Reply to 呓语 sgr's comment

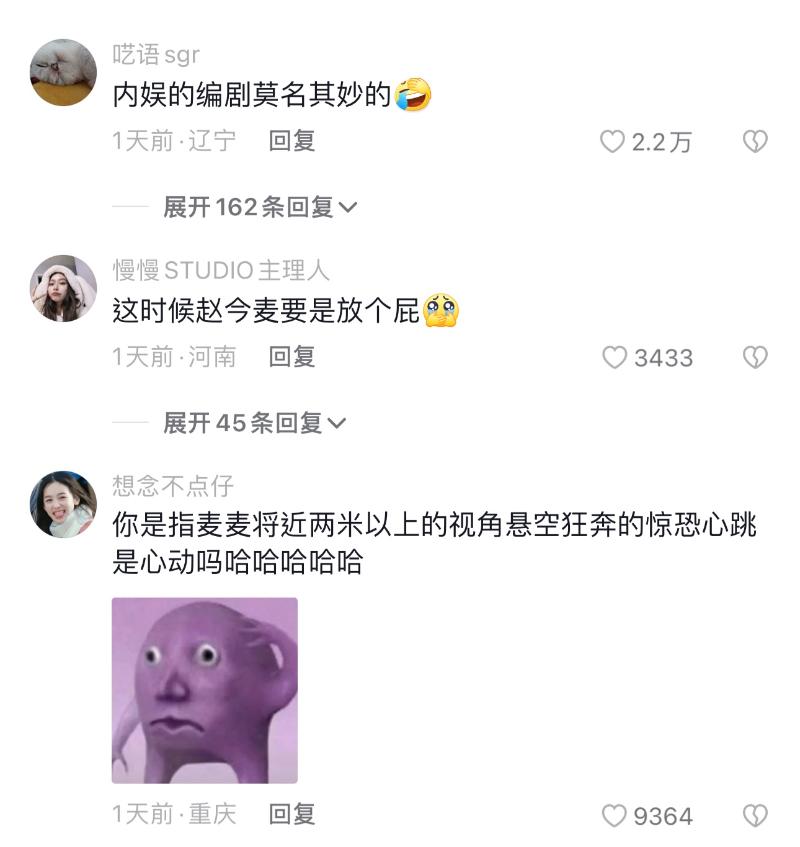[292, 141]
